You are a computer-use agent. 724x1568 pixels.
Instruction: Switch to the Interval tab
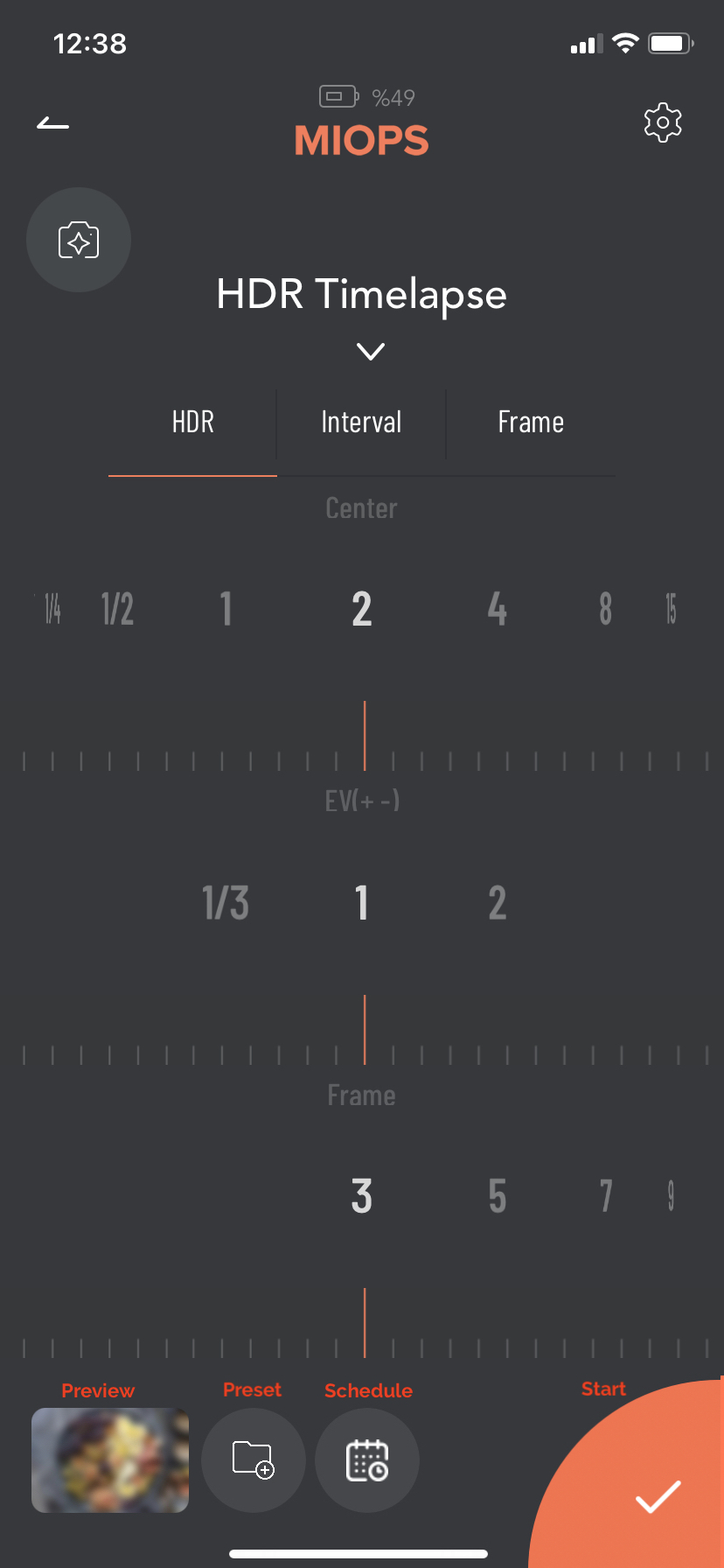point(361,423)
